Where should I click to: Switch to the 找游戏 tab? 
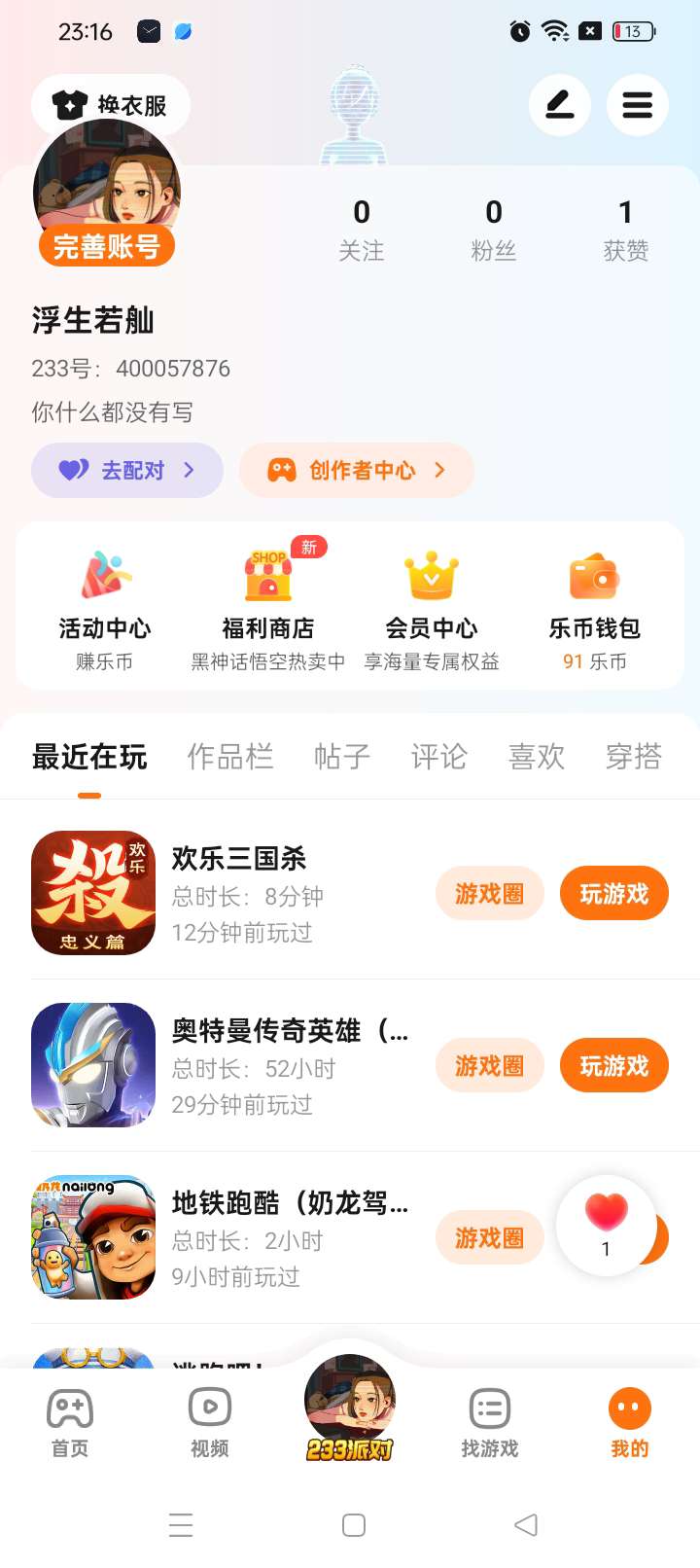(489, 1422)
